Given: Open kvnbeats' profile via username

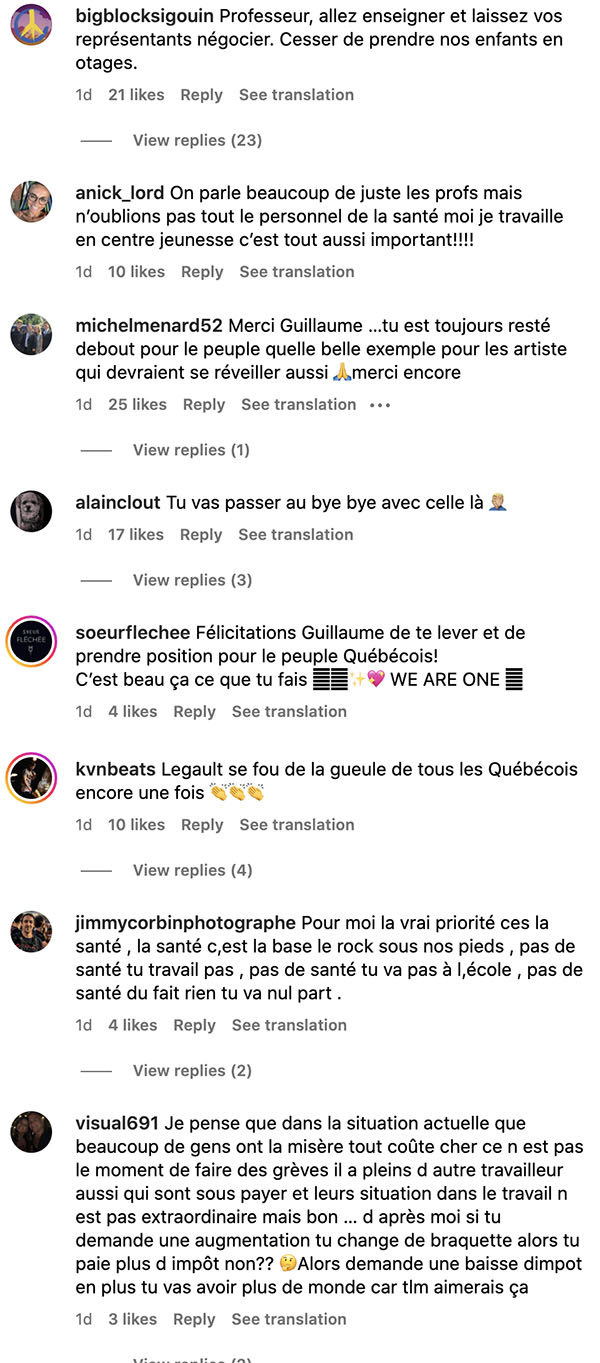Looking at the screenshot, I should click(116, 770).
